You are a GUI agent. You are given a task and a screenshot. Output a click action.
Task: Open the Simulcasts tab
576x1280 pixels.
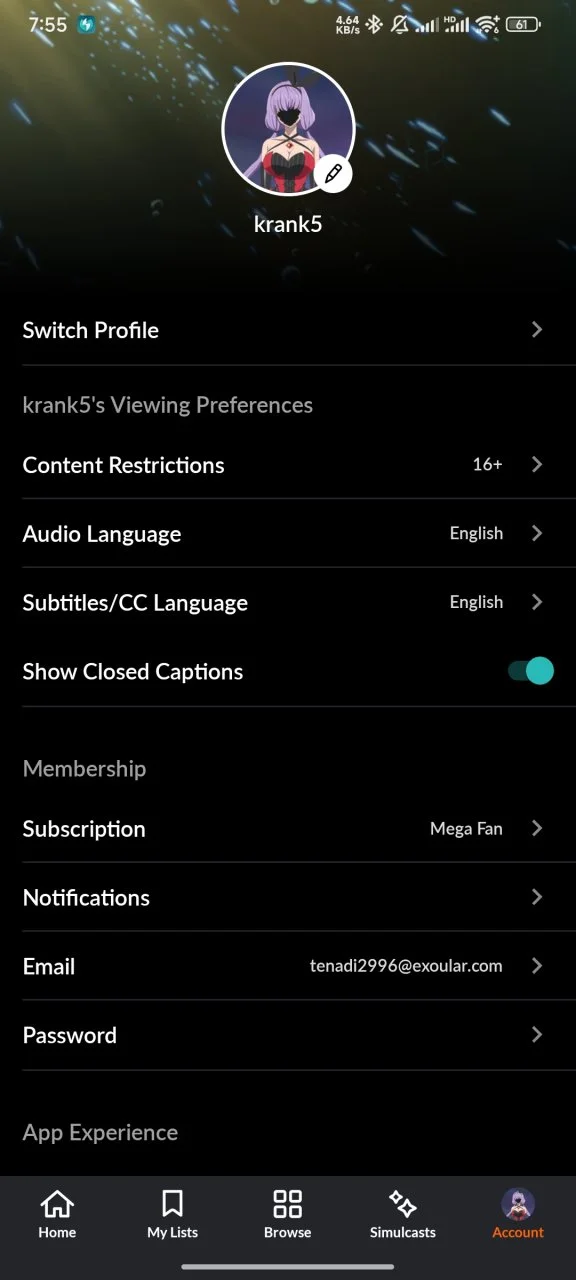pos(403,1214)
